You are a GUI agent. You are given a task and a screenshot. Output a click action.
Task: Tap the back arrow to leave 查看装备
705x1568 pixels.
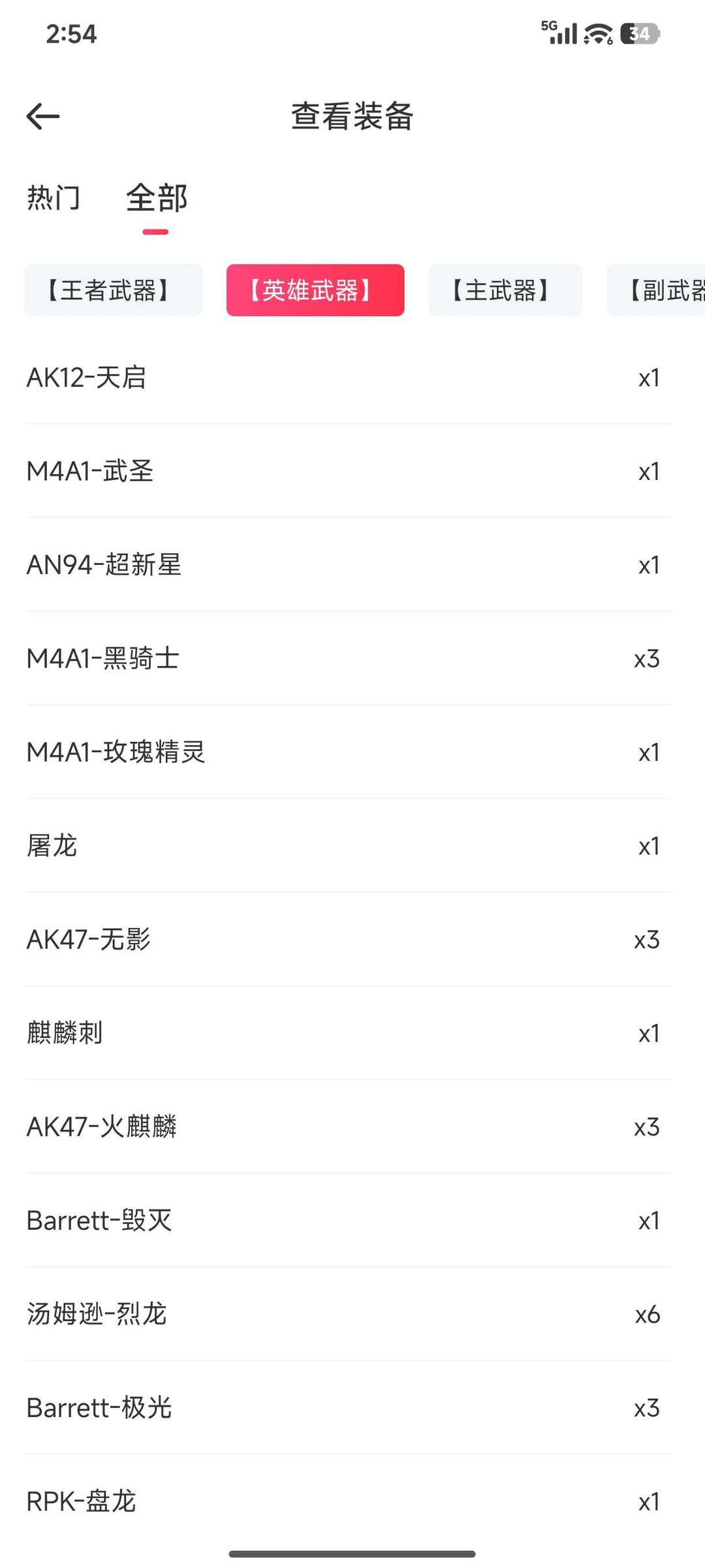tap(42, 116)
